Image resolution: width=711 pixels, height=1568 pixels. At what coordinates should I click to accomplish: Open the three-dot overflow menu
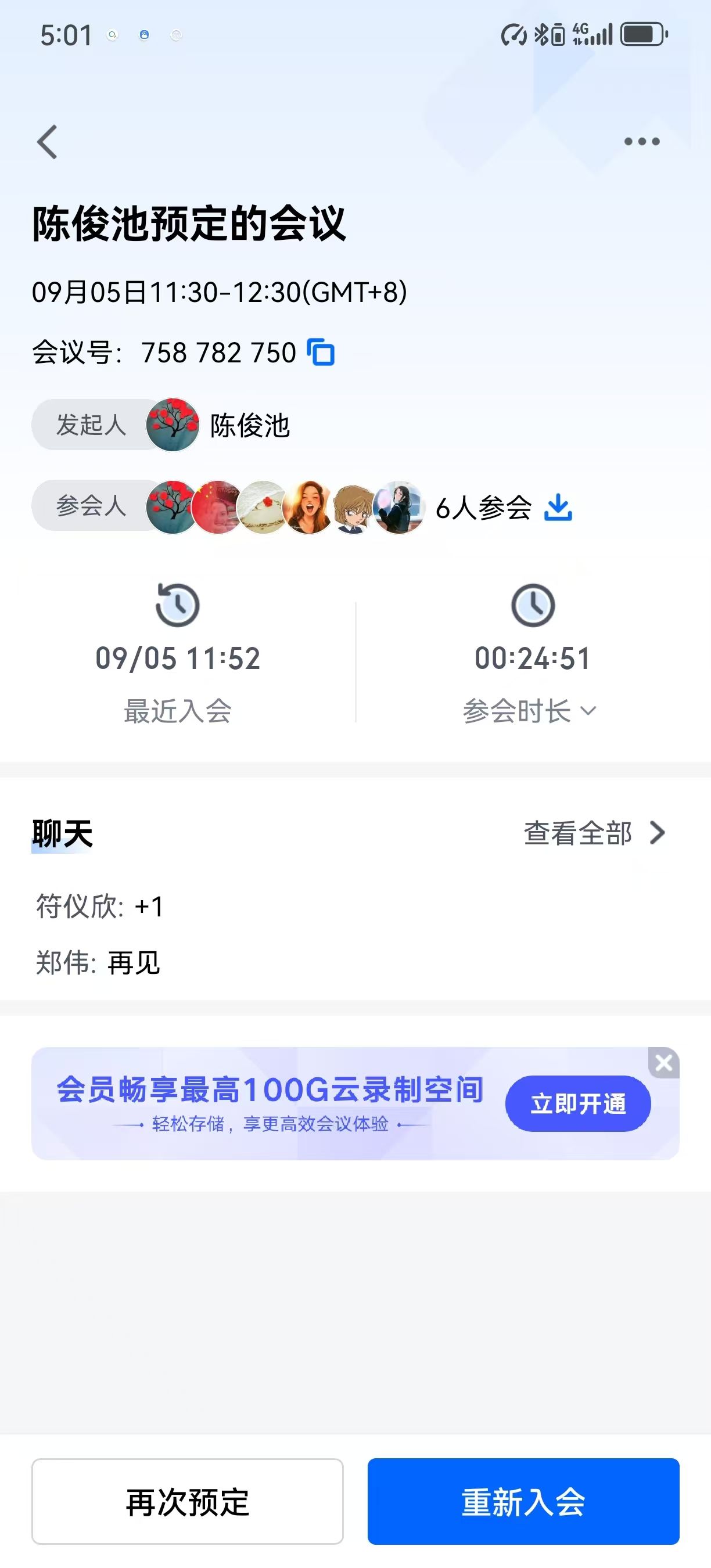642,142
